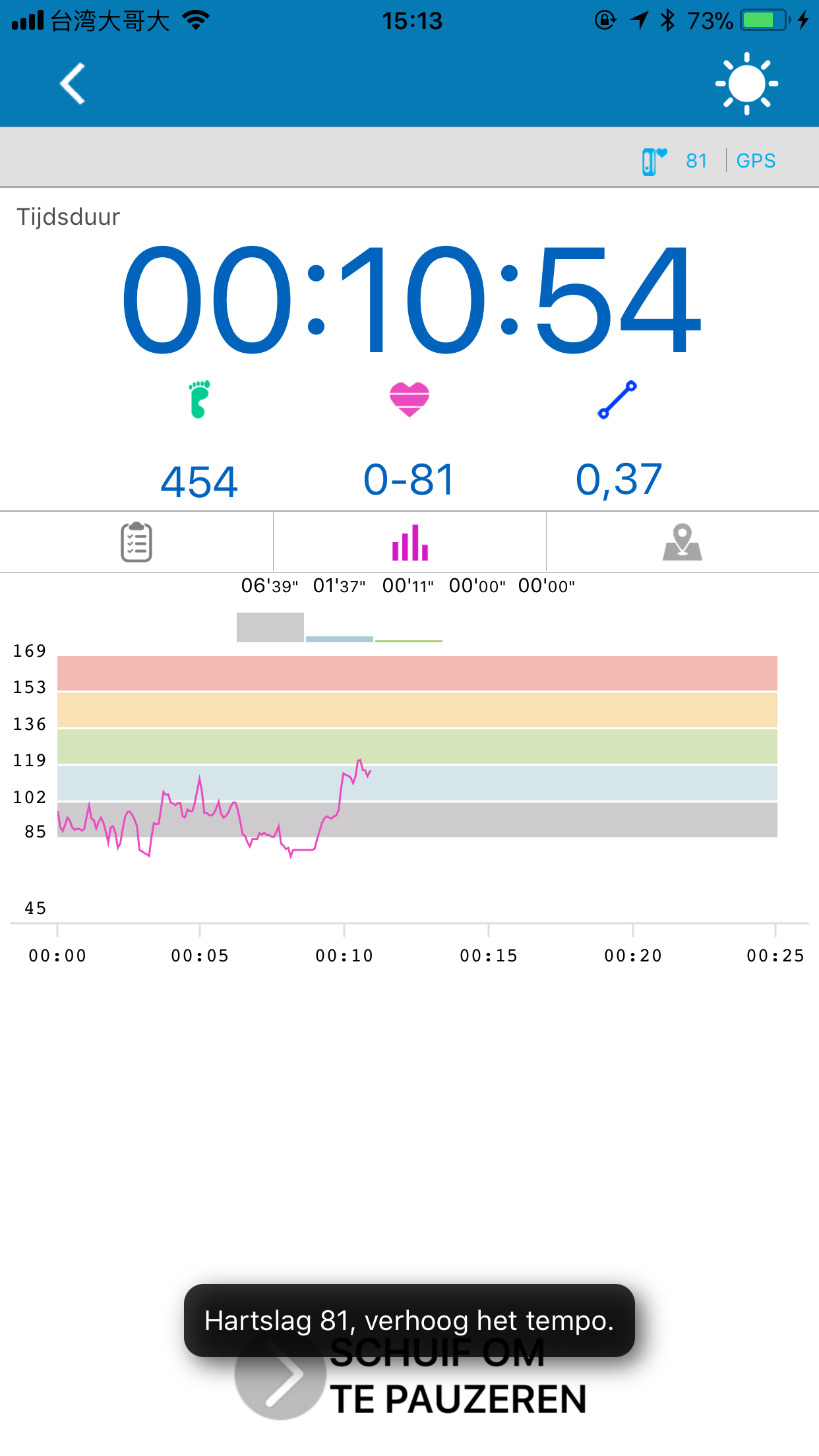This screenshot has width=819, height=1456.
Task: Go back using the top-left arrow
Action: point(73,84)
